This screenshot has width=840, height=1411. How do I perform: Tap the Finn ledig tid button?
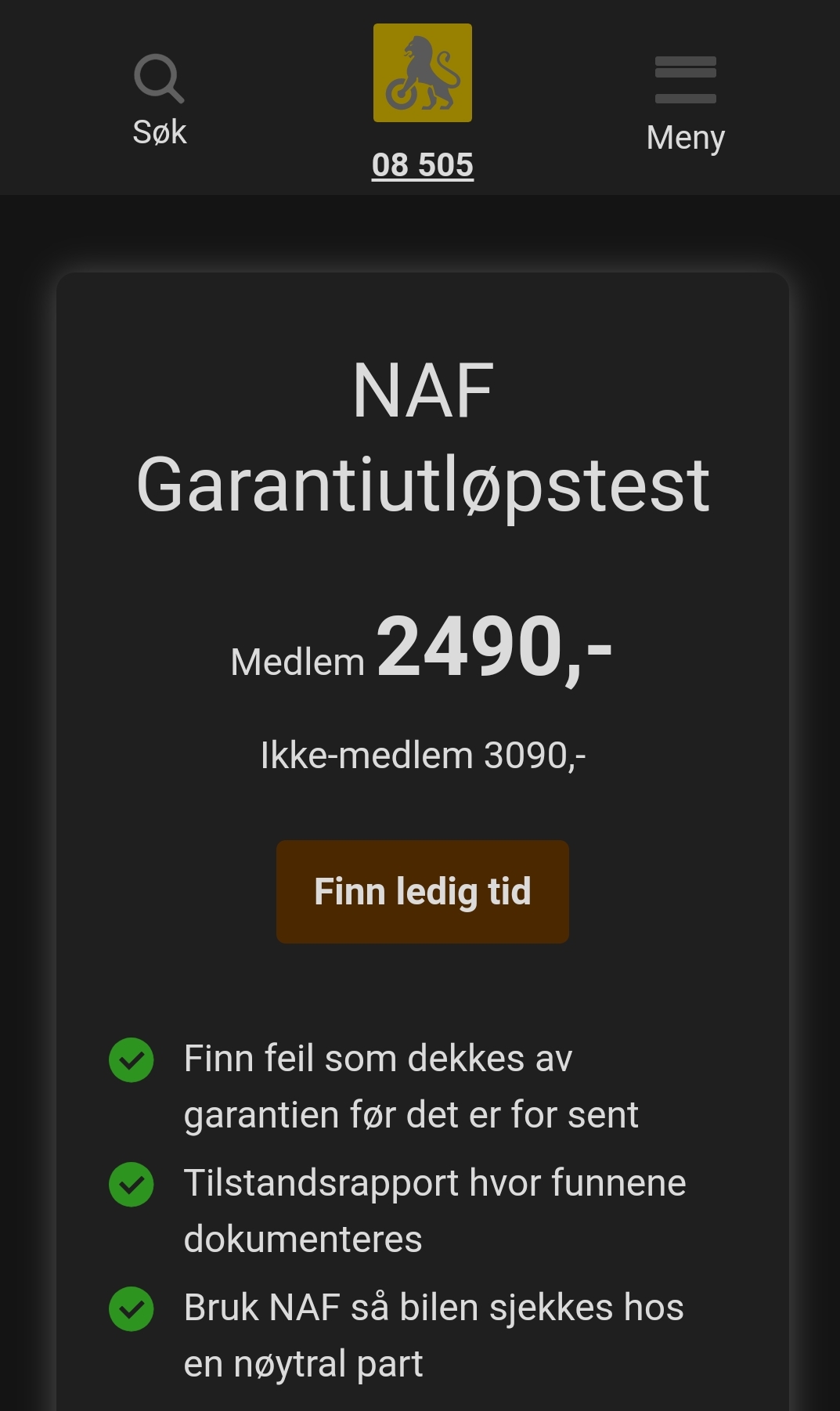423,892
